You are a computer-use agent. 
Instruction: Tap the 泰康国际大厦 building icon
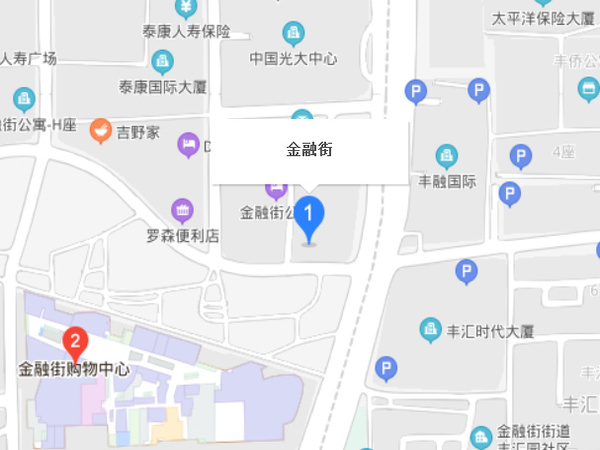(161, 60)
